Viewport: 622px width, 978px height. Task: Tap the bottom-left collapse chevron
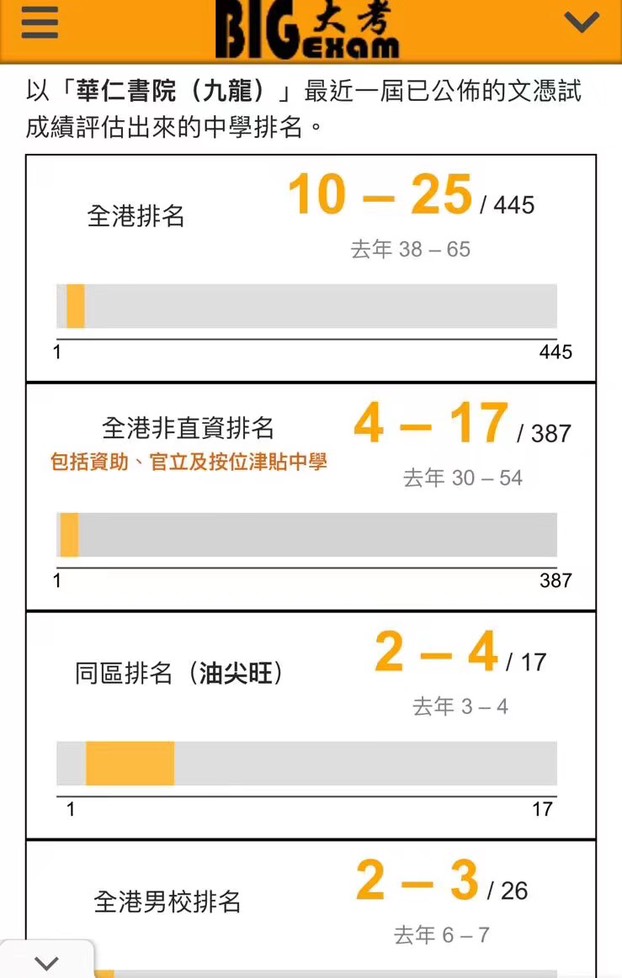tap(46, 962)
